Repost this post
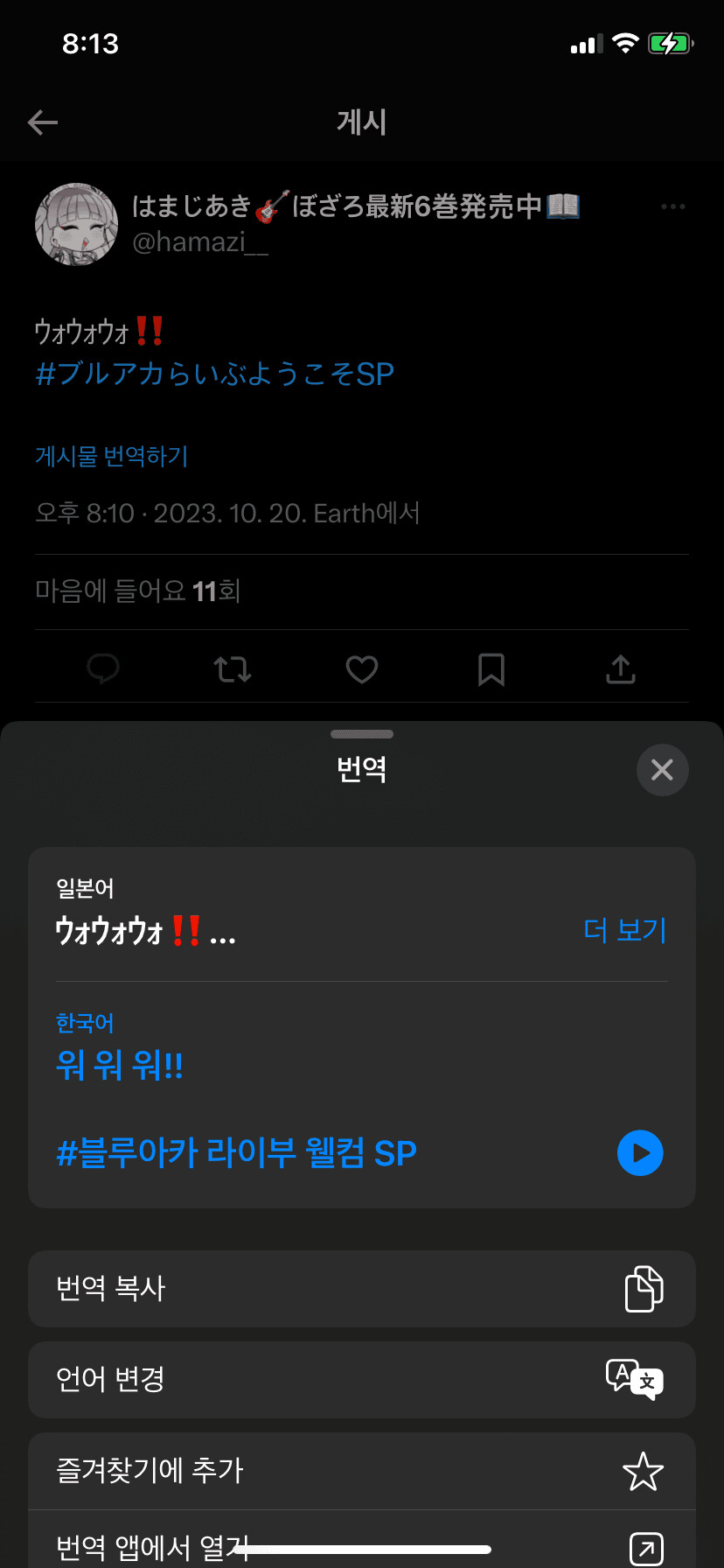 (233, 669)
